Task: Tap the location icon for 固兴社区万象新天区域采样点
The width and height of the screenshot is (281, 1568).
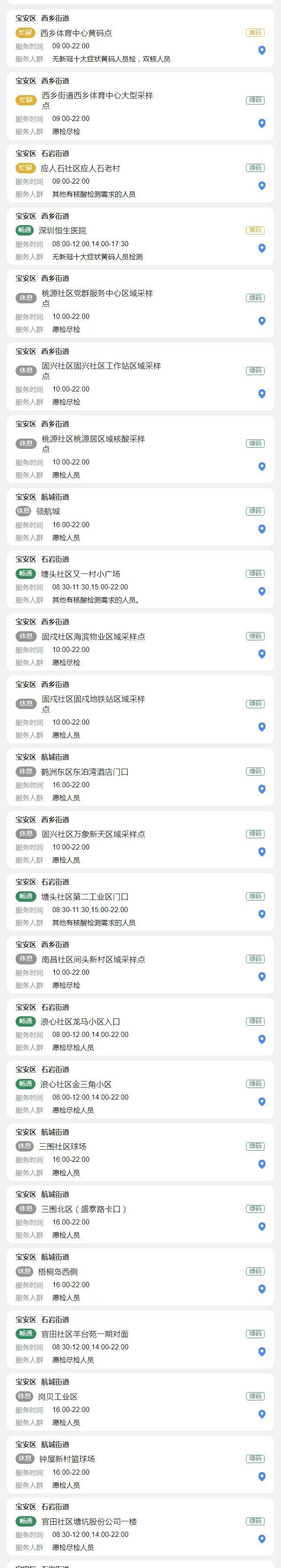Action: pos(262,852)
